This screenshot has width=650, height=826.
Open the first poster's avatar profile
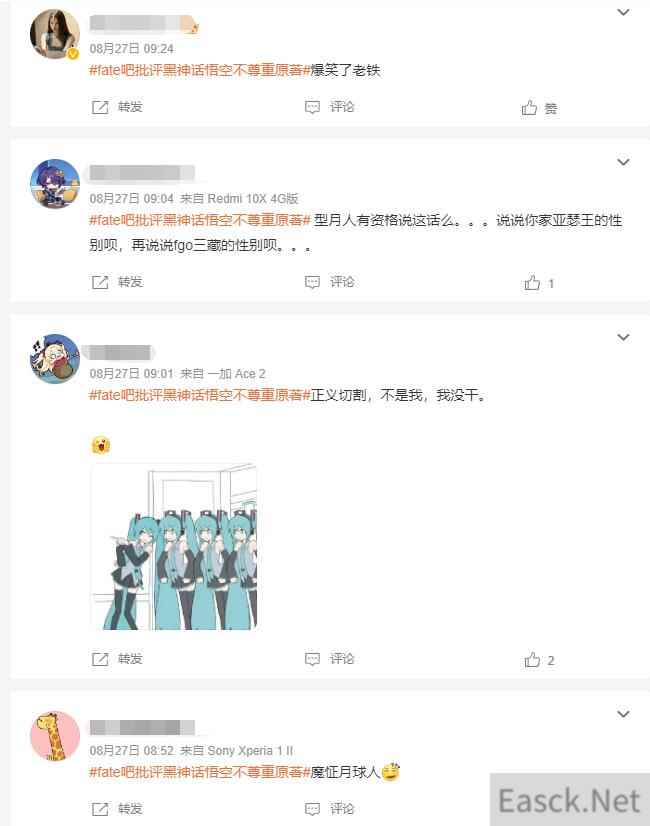(55, 35)
